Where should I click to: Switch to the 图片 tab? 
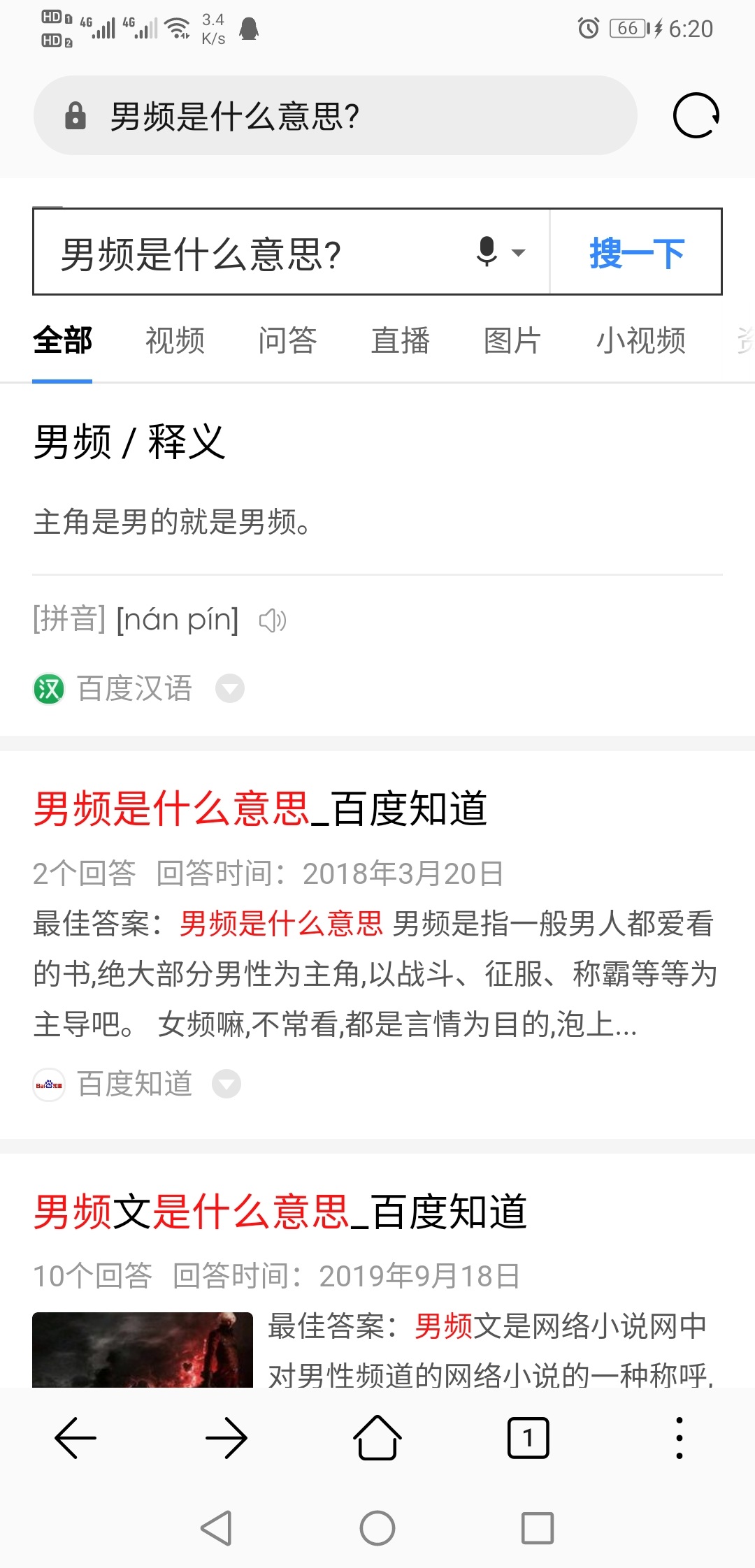pyautogui.click(x=512, y=341)
